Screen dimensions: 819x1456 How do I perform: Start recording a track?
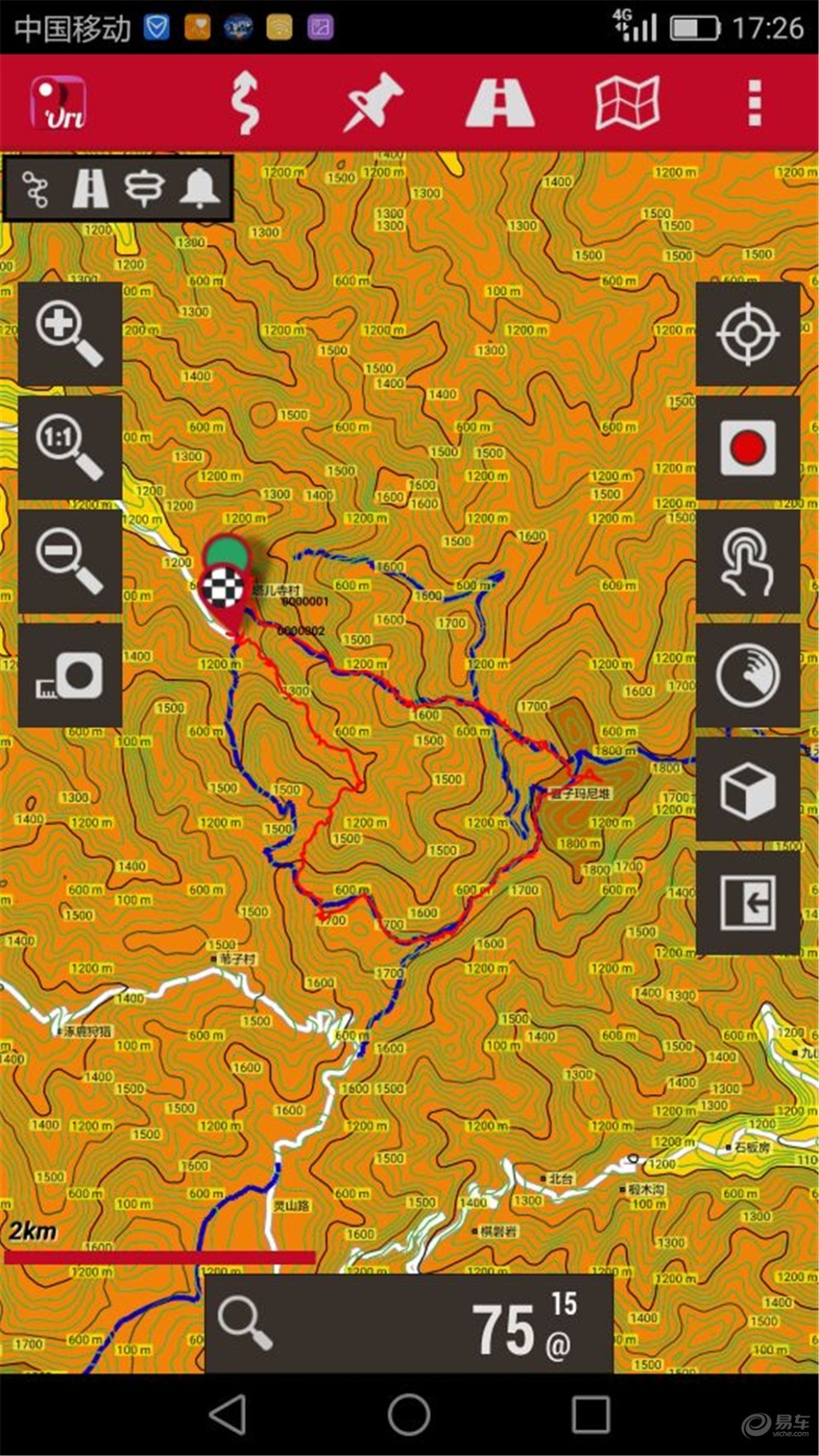(748, 448)
